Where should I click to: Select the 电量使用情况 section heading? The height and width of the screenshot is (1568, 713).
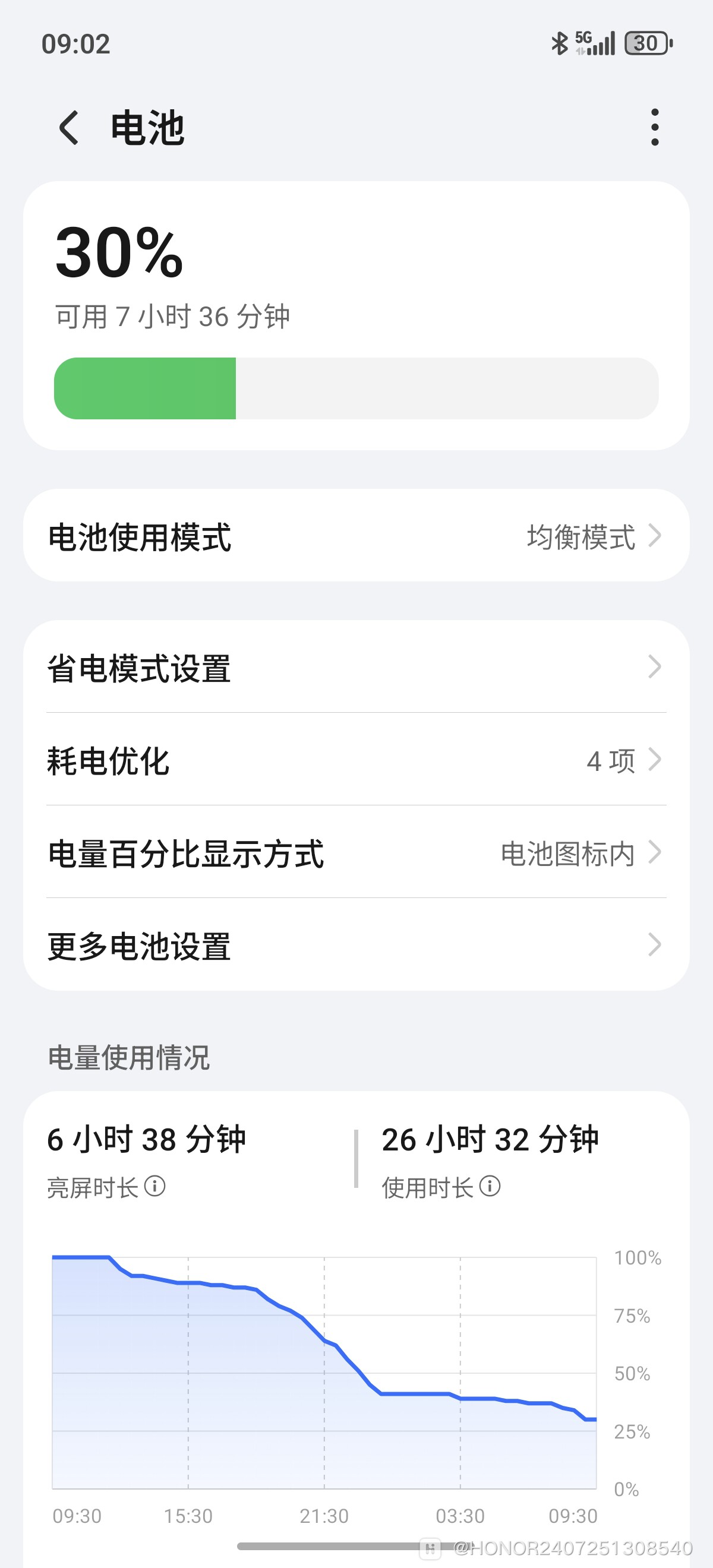[x=128, y=1058]
